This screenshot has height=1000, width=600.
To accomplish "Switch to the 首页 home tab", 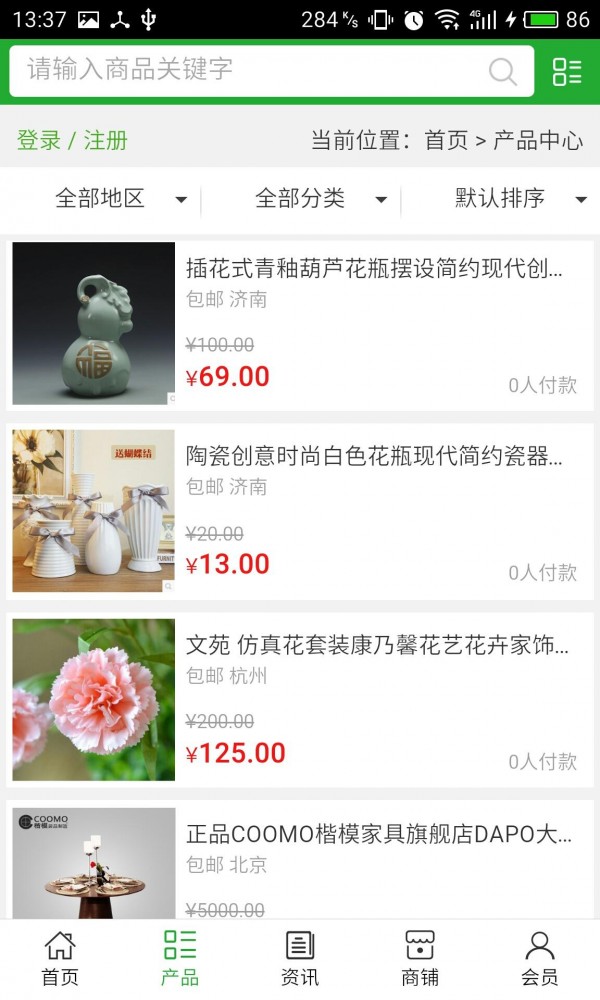I will 60,958.
